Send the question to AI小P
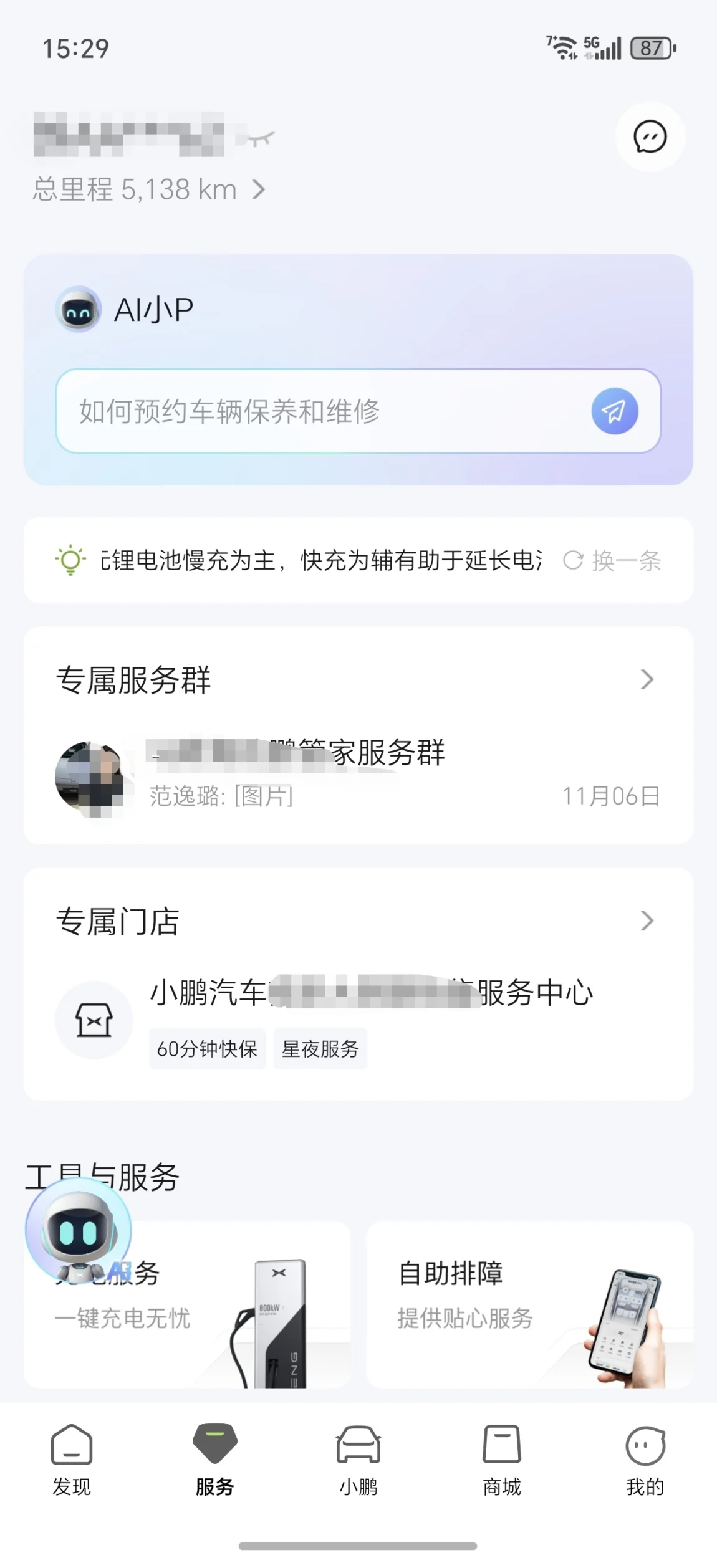The height and width of the screenshot is (1568, 717). [x=614, y=411]
